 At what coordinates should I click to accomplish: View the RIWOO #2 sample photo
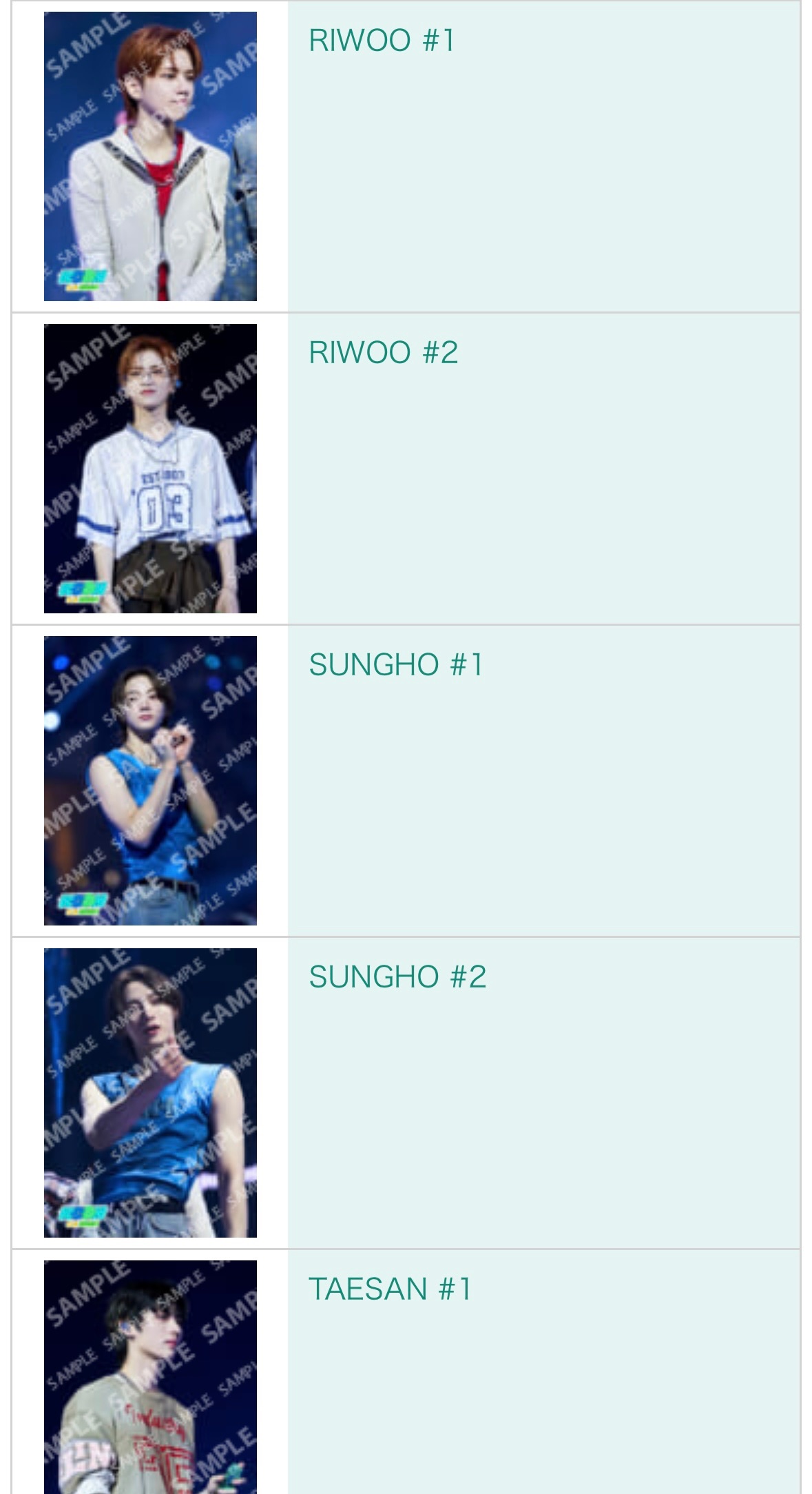[150, 469]
